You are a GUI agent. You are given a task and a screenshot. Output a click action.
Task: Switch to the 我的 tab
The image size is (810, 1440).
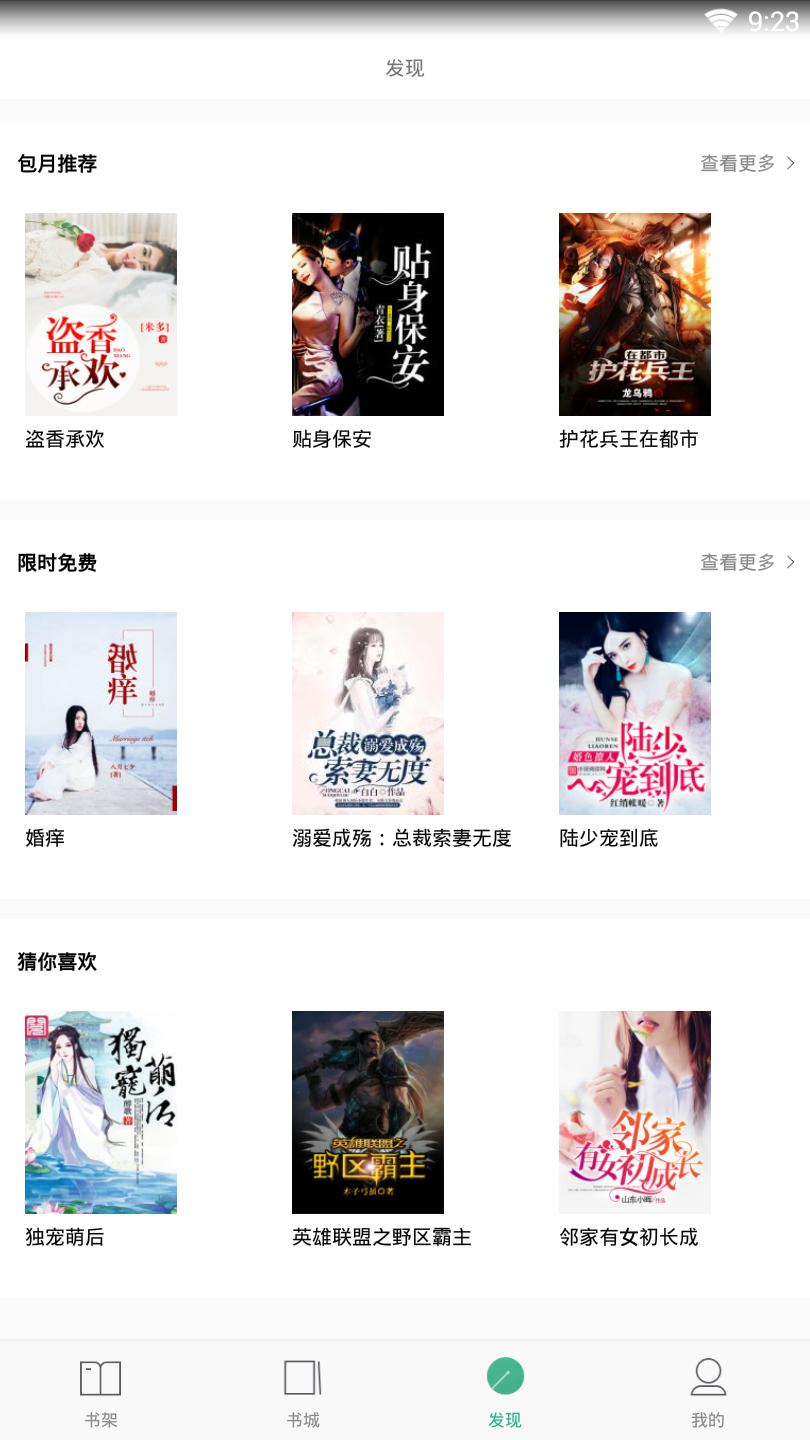(x=708, y=1393)
